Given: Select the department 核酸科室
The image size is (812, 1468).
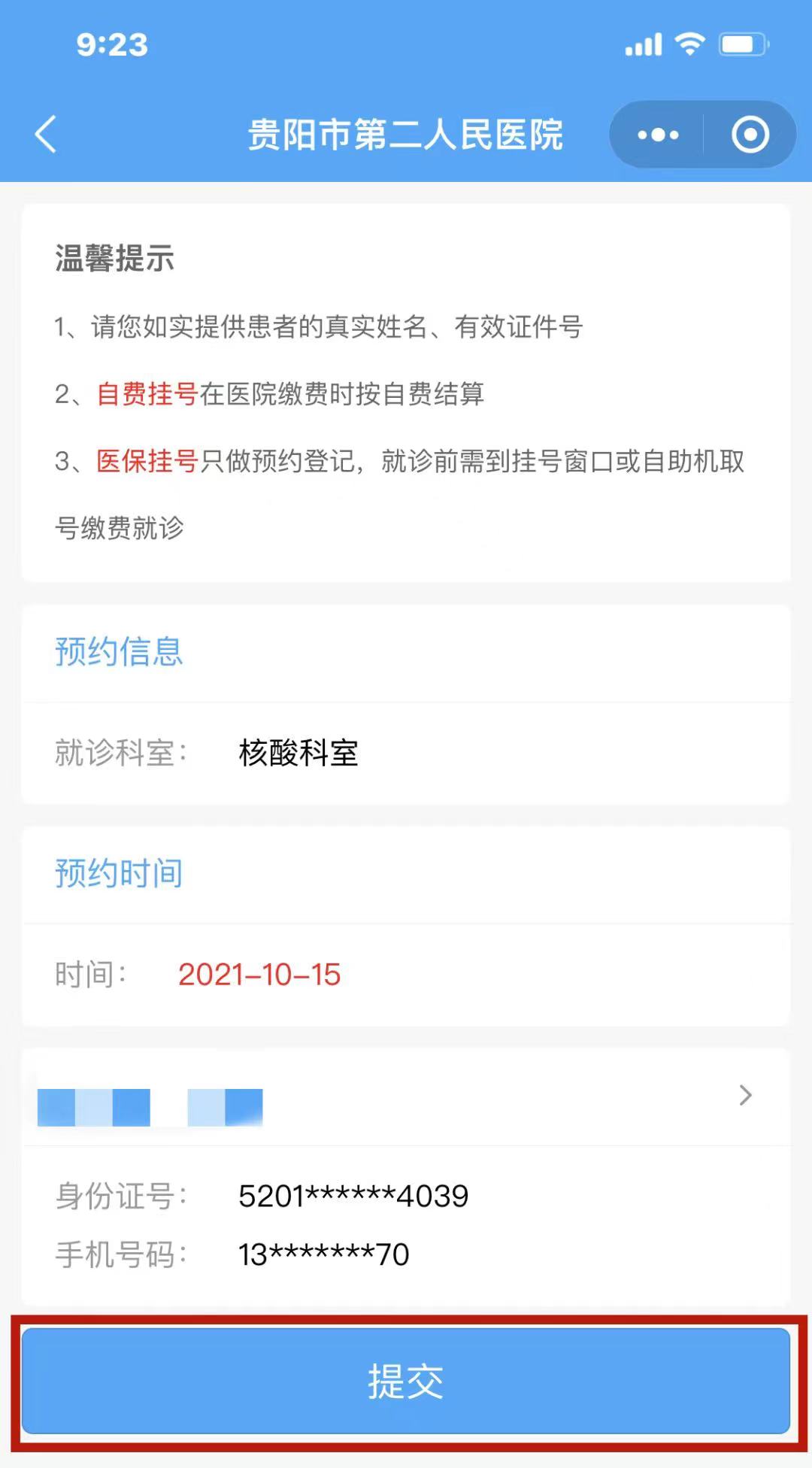Looking at the screenshot, I should coord(298,756).
